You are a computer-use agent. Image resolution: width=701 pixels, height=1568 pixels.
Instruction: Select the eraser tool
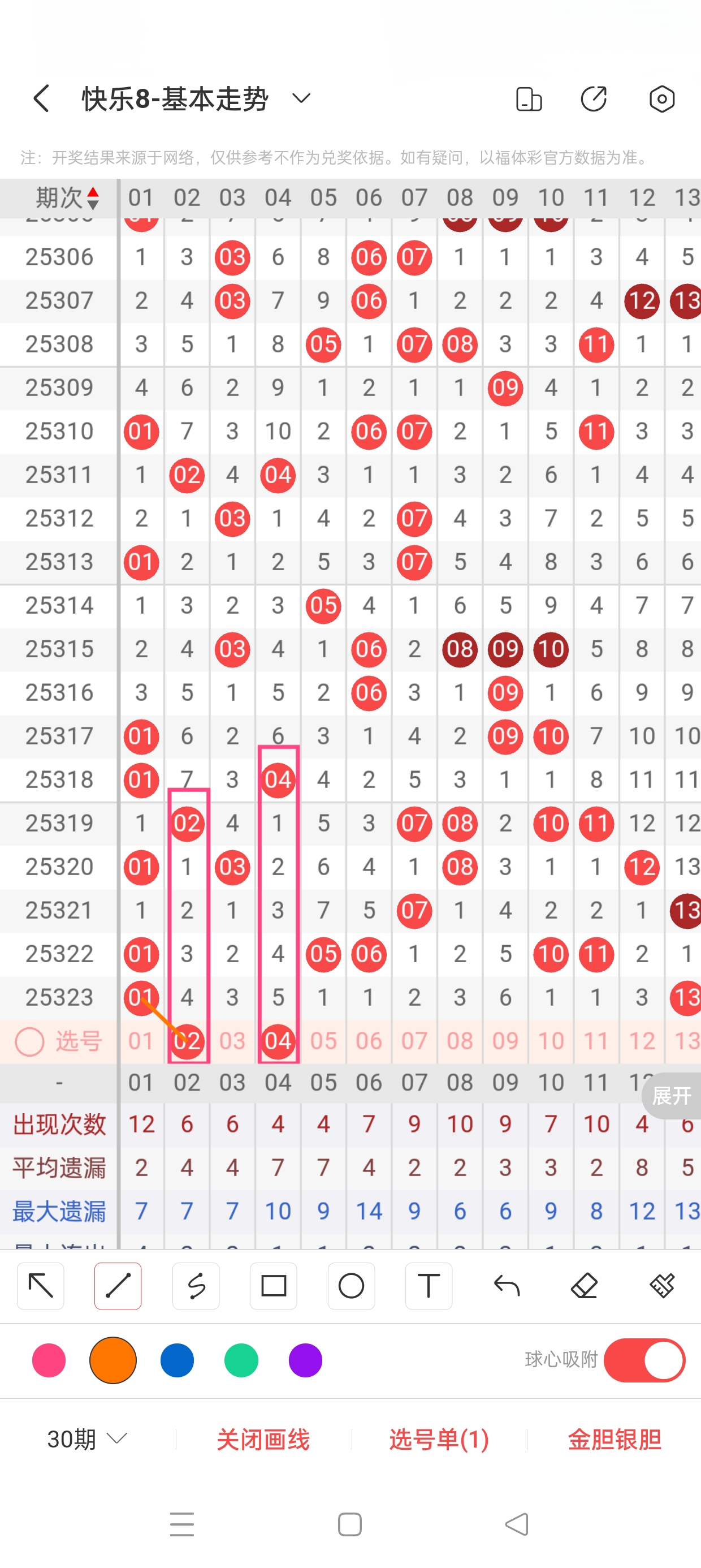584,1286
